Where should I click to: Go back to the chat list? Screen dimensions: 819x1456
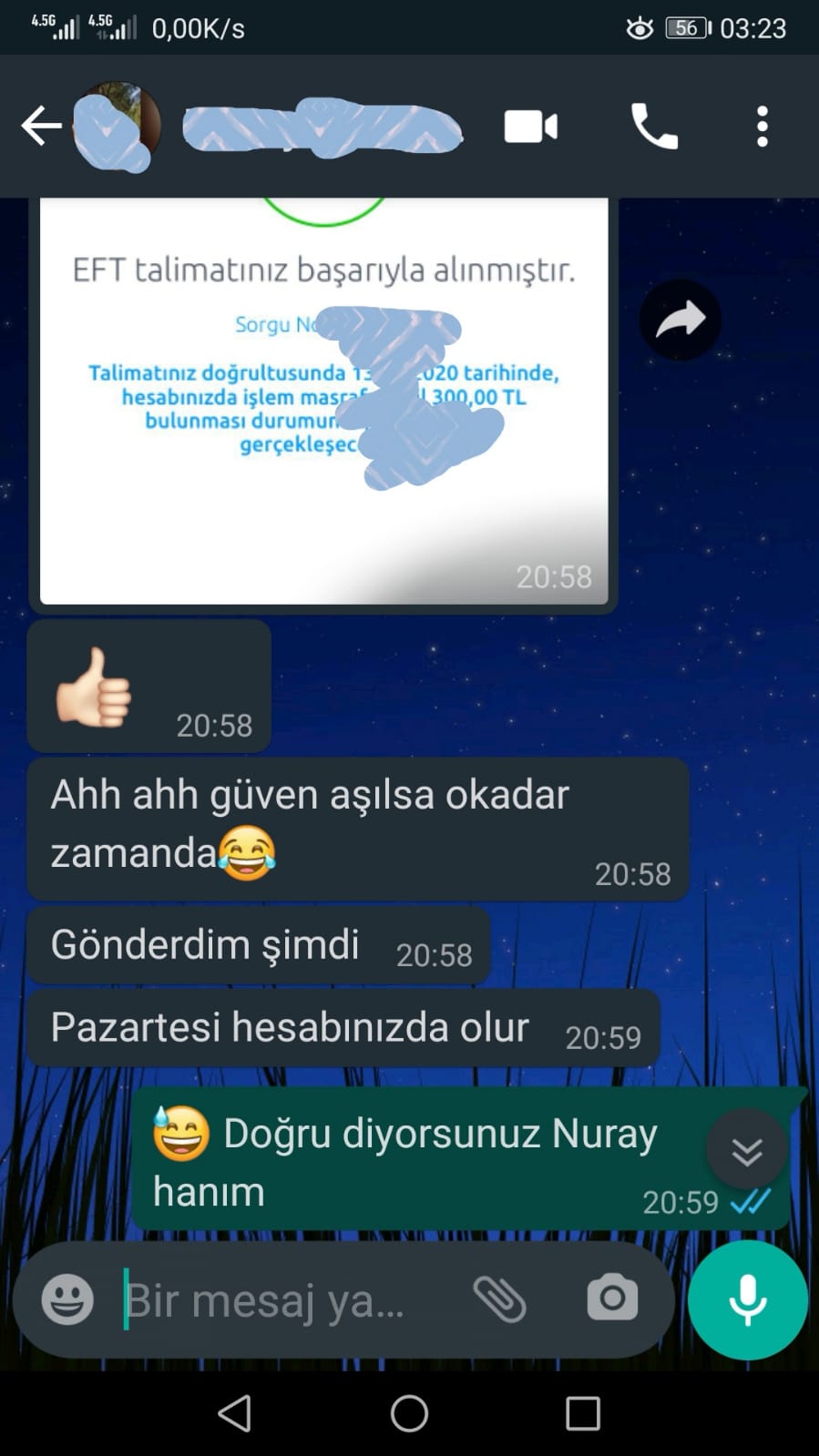tap(41, 126)
